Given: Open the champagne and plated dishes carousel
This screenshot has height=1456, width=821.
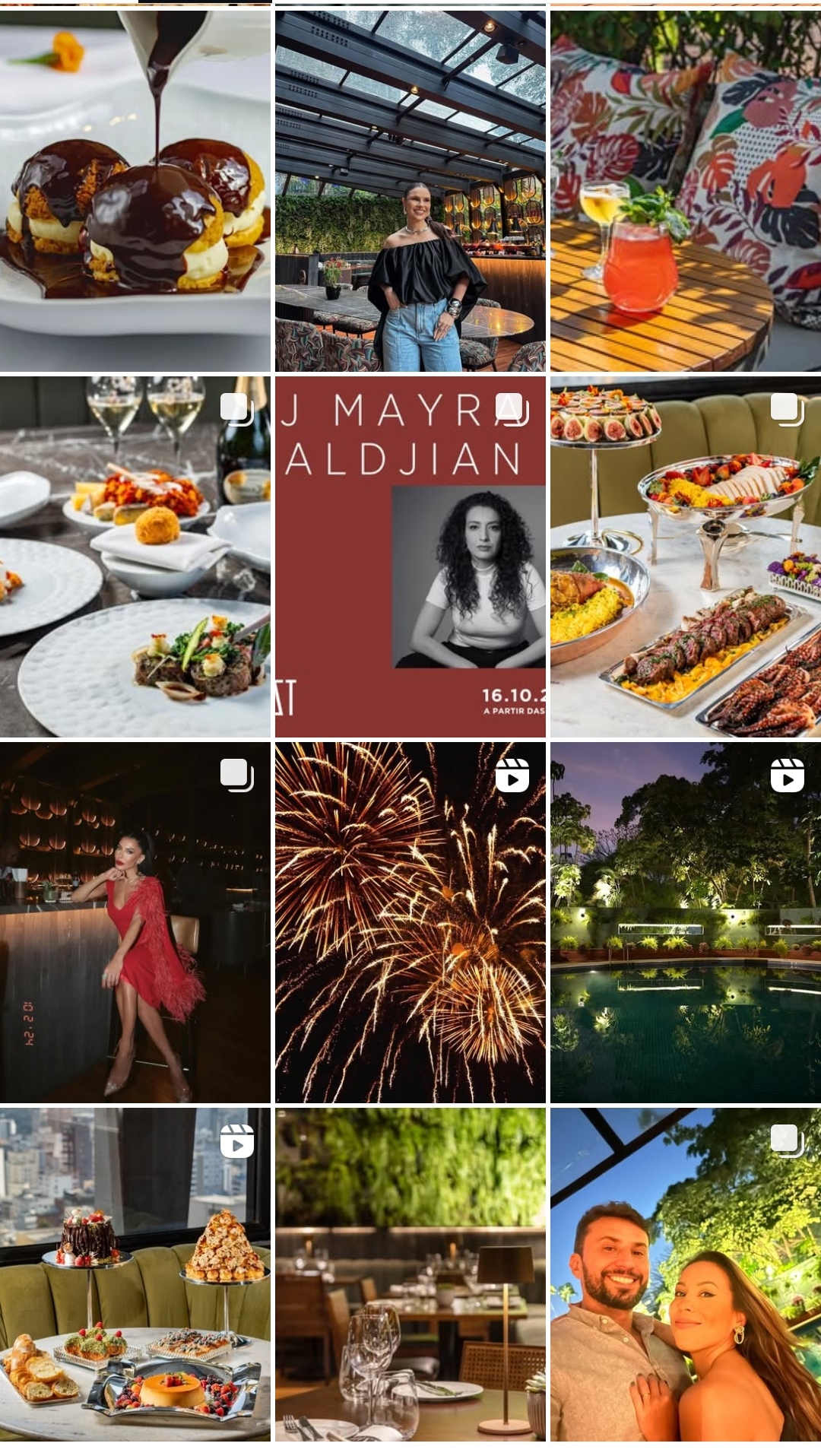Looking at the screenshot, I should [135, 557].
